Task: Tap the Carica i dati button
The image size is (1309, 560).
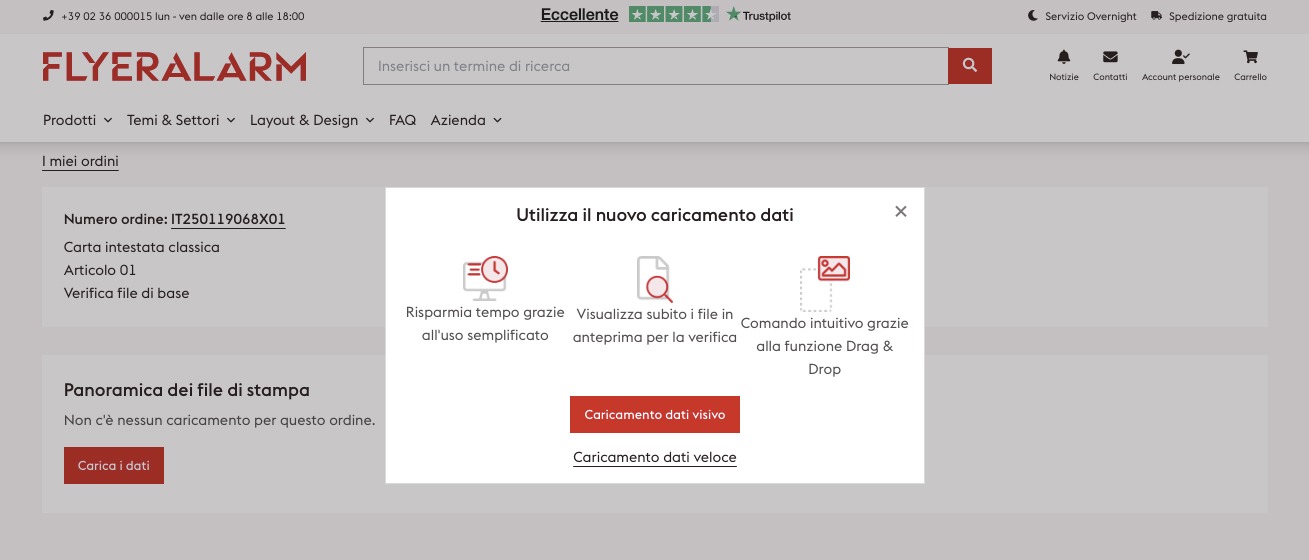Action: (x=114, y=466)
